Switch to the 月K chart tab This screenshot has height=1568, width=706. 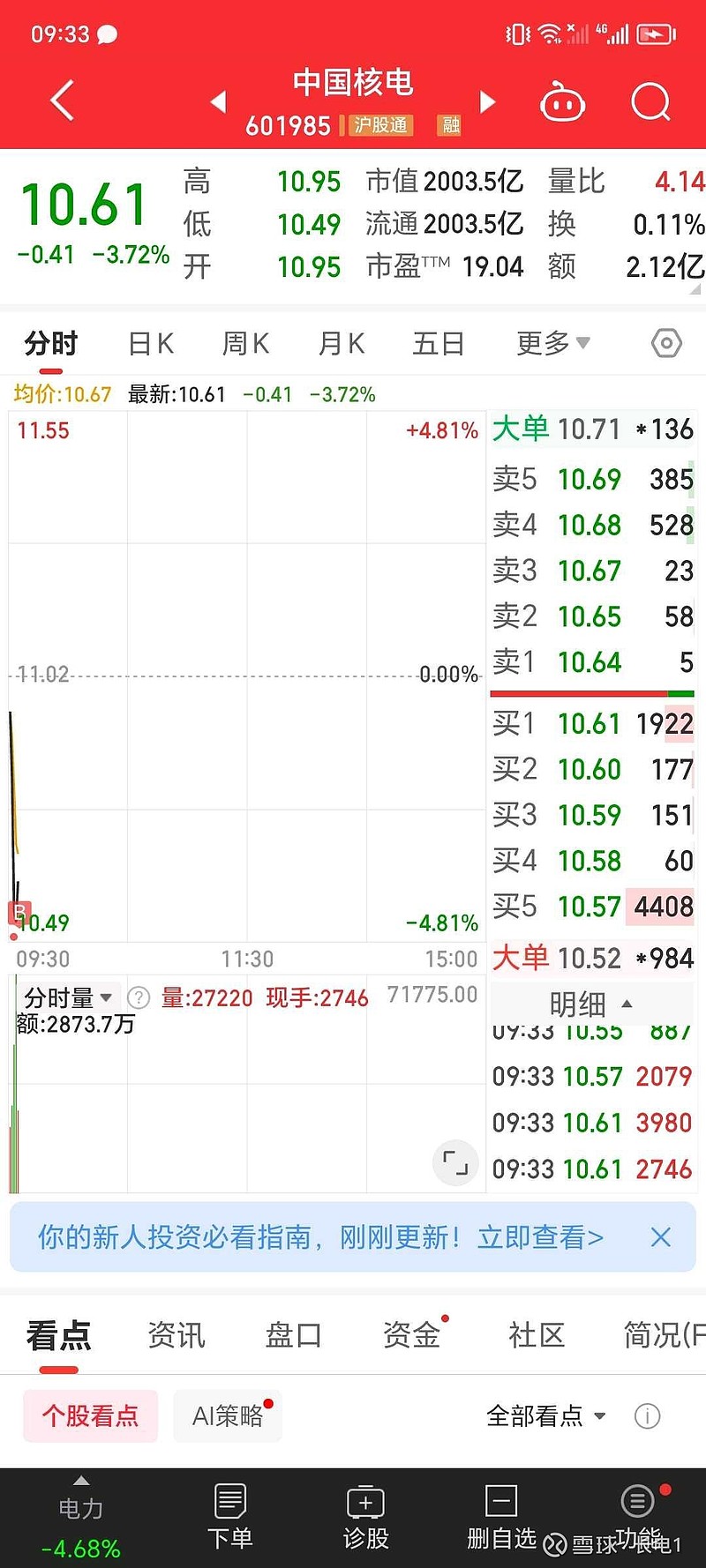click(x=342, y=343)
